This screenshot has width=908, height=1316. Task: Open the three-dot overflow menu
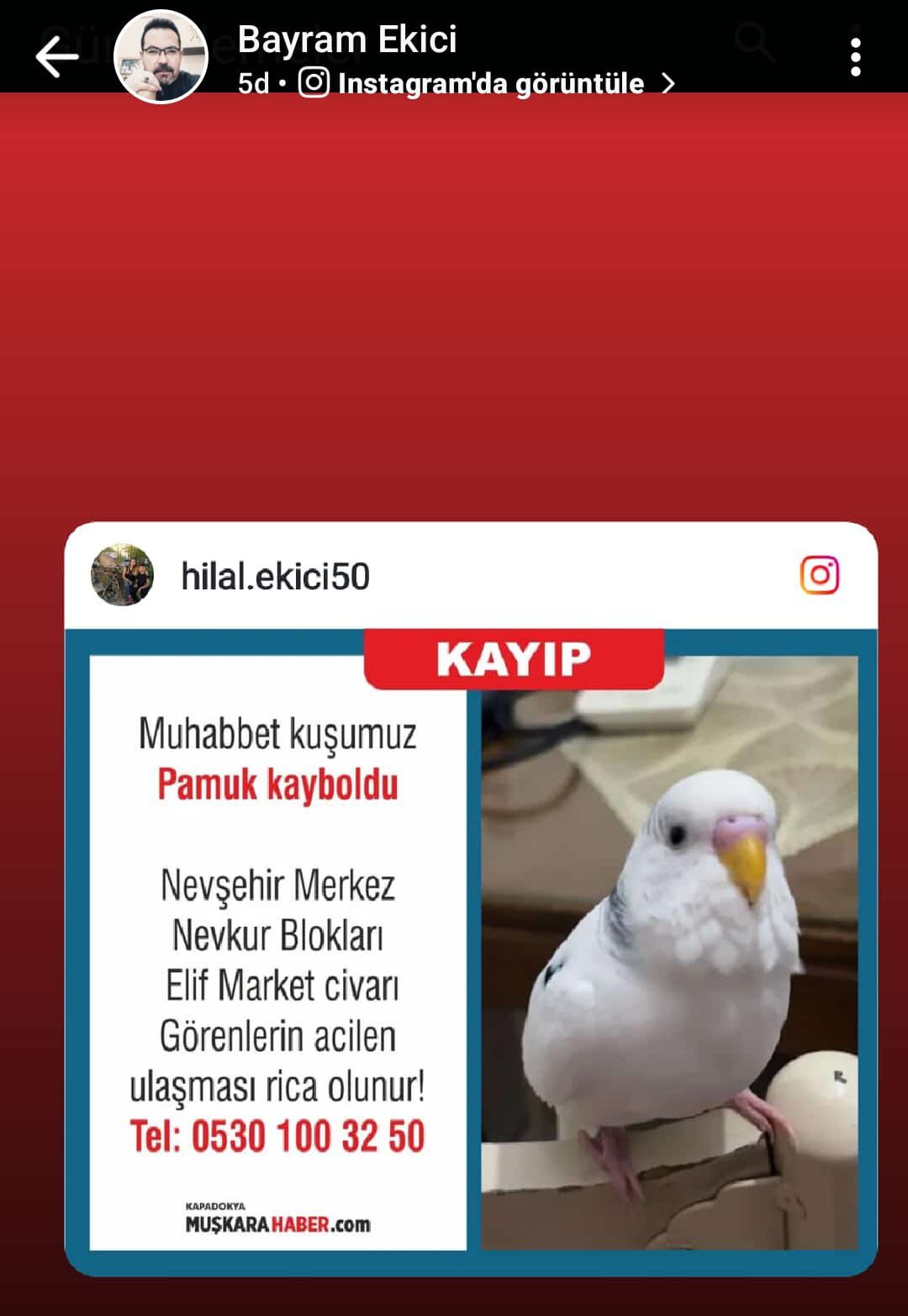point(855,57)
